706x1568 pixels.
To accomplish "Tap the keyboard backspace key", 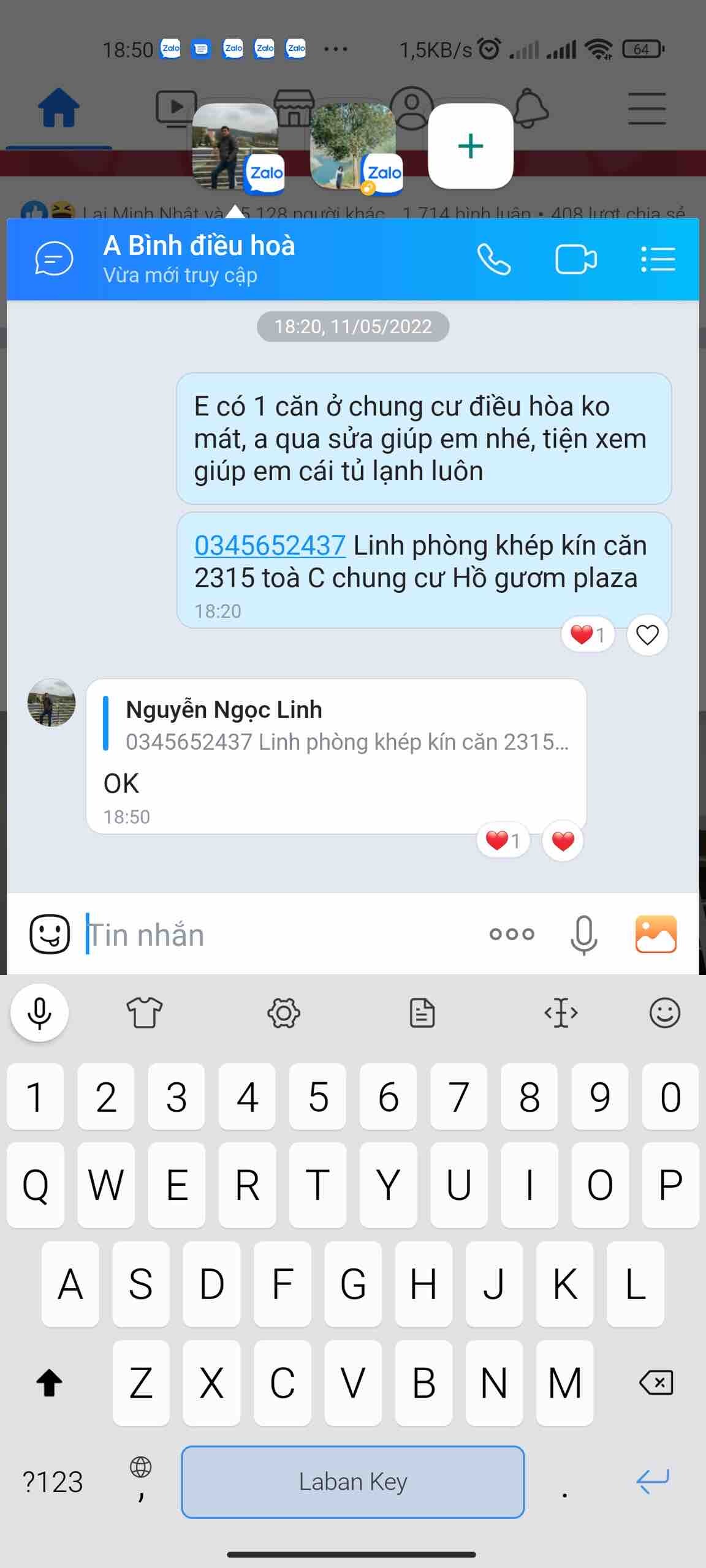I will pos(656,1382).
